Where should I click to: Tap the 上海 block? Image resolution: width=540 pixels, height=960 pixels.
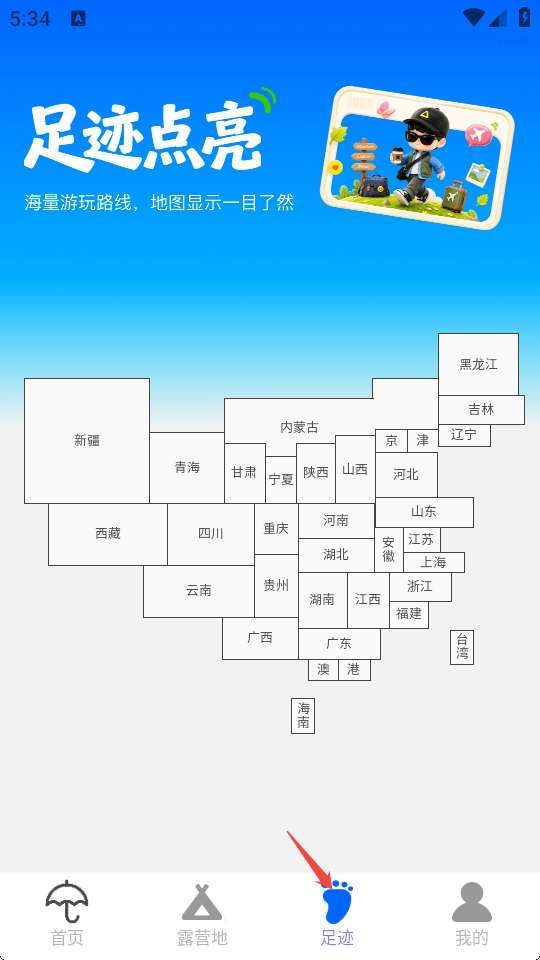[433, 562]
